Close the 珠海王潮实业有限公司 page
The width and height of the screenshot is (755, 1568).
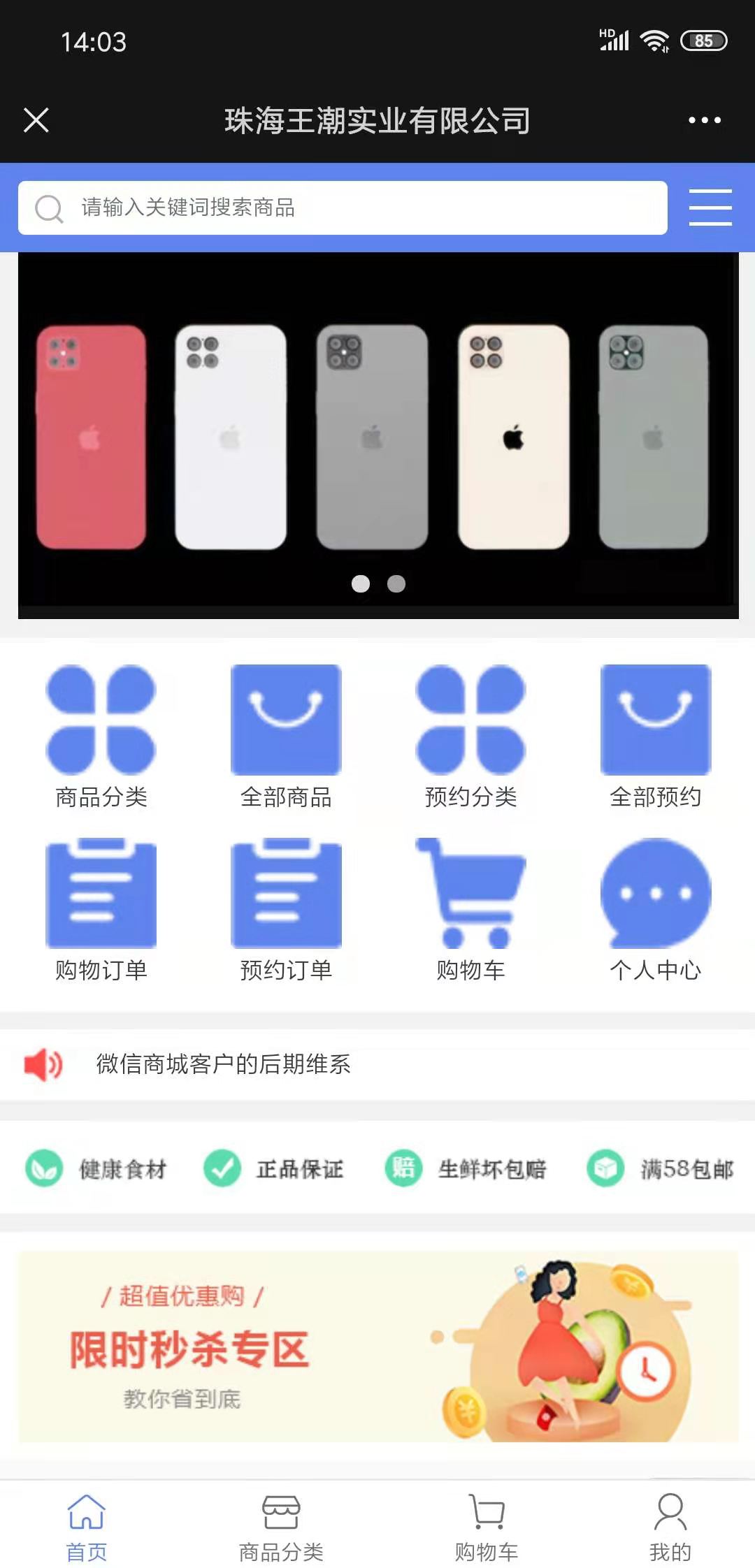tap(36, 120)
